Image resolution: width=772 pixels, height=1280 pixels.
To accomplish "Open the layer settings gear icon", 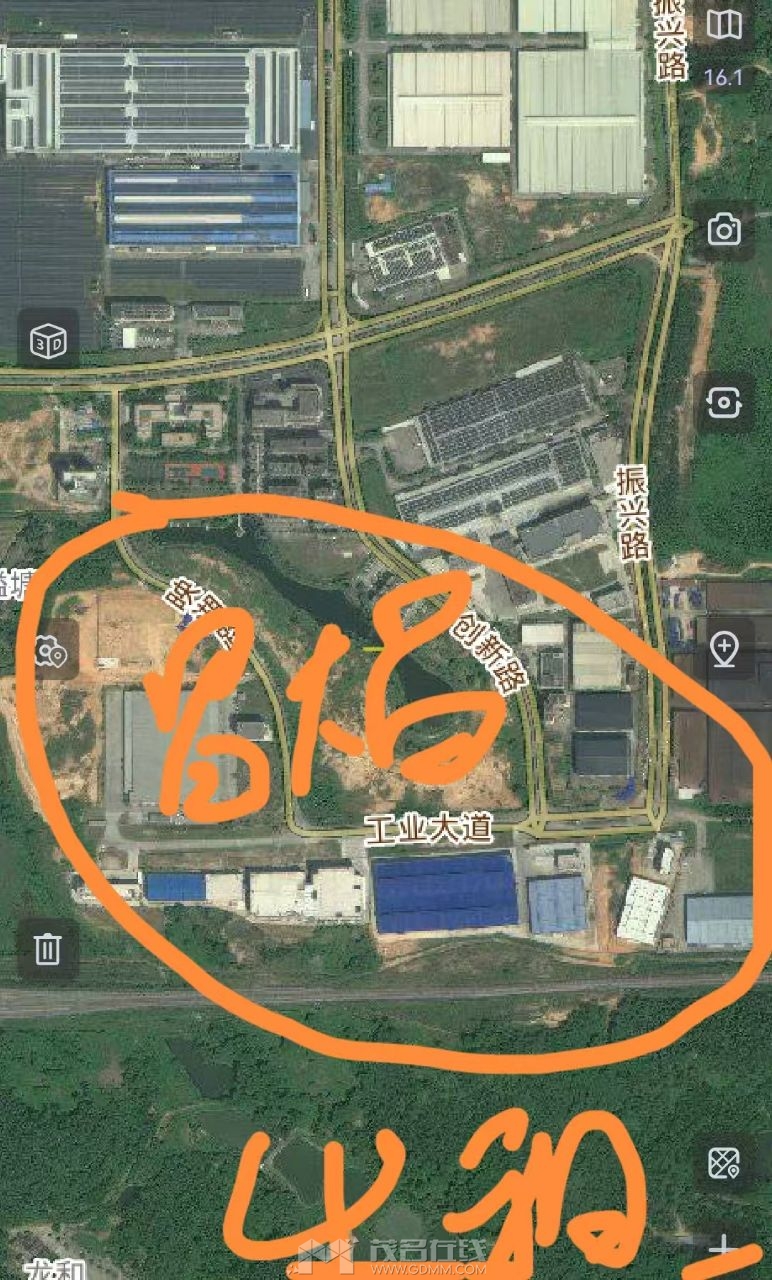I will (48, 652).
